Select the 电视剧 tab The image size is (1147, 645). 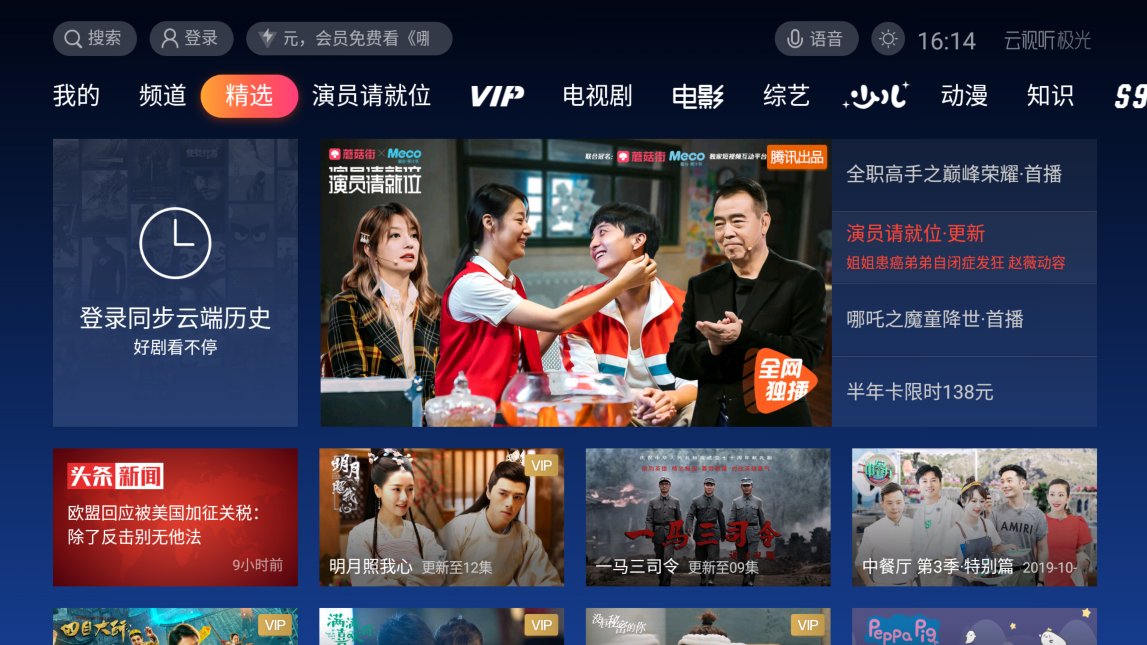[597, 96]
